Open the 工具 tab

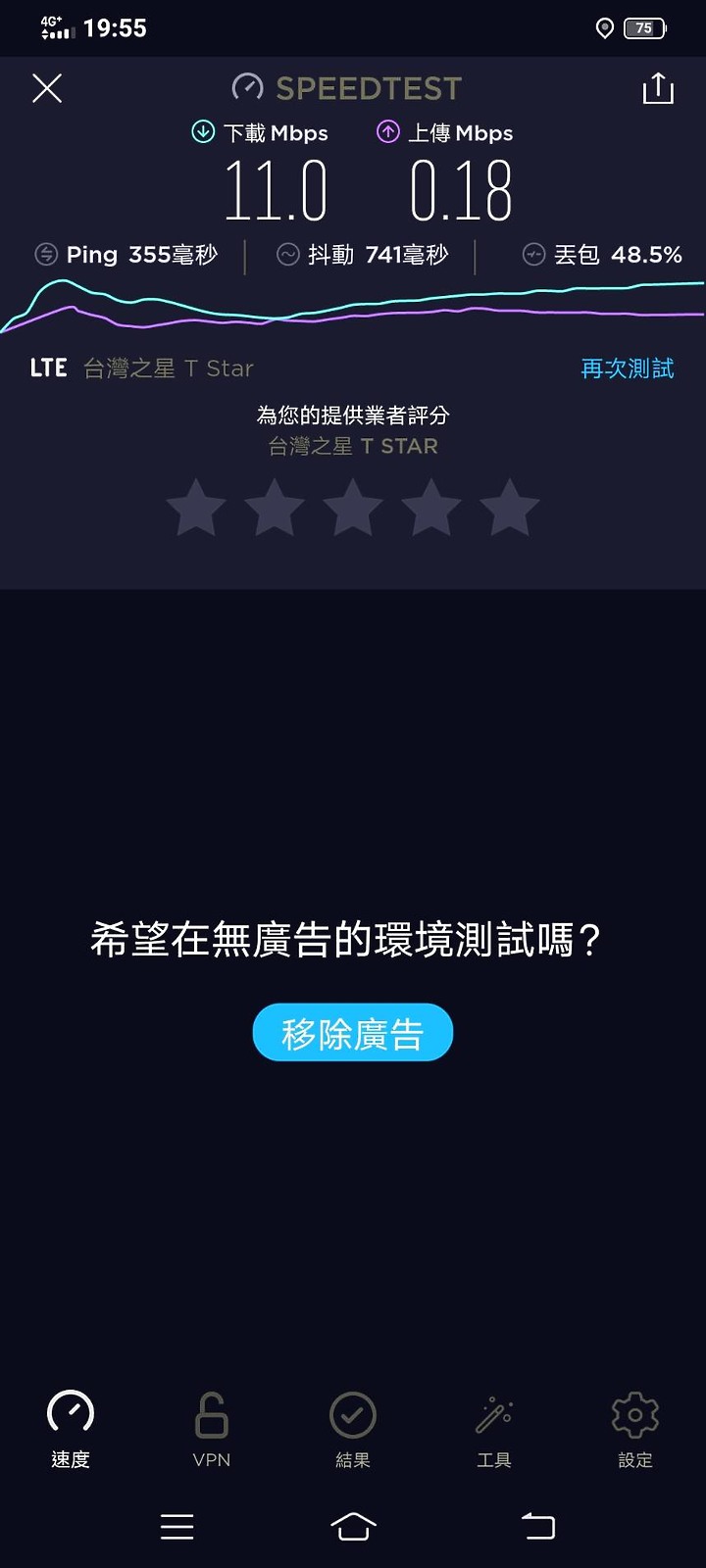coord(494,1429)
